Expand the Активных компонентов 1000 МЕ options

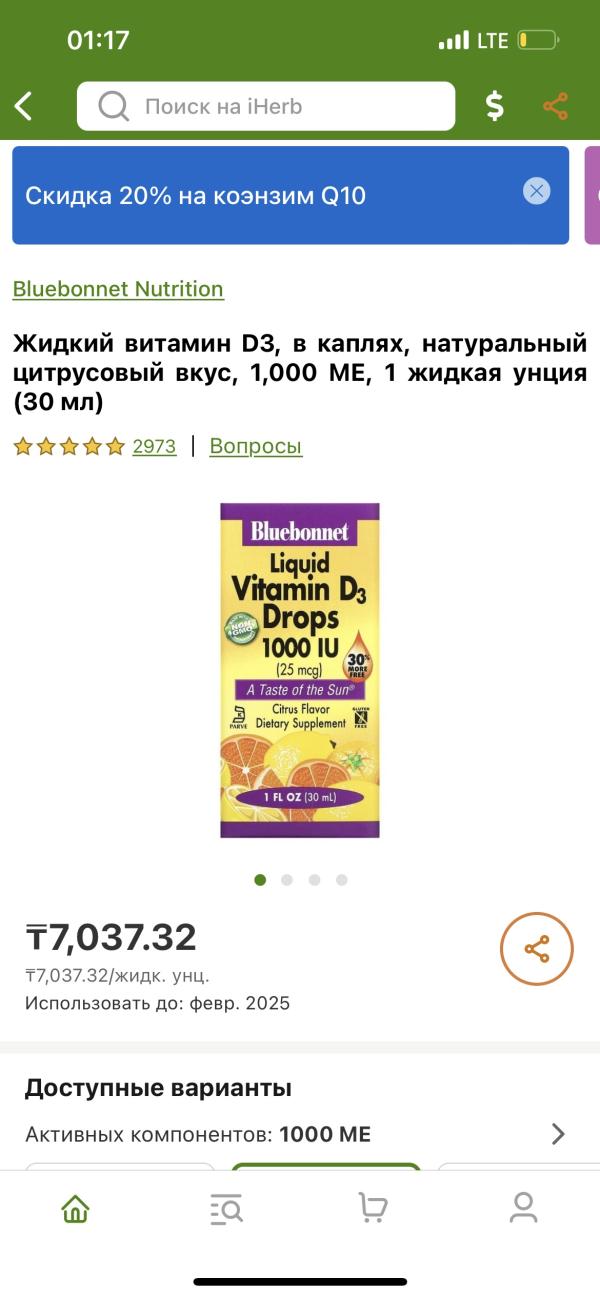click(x=557, y=1134)
